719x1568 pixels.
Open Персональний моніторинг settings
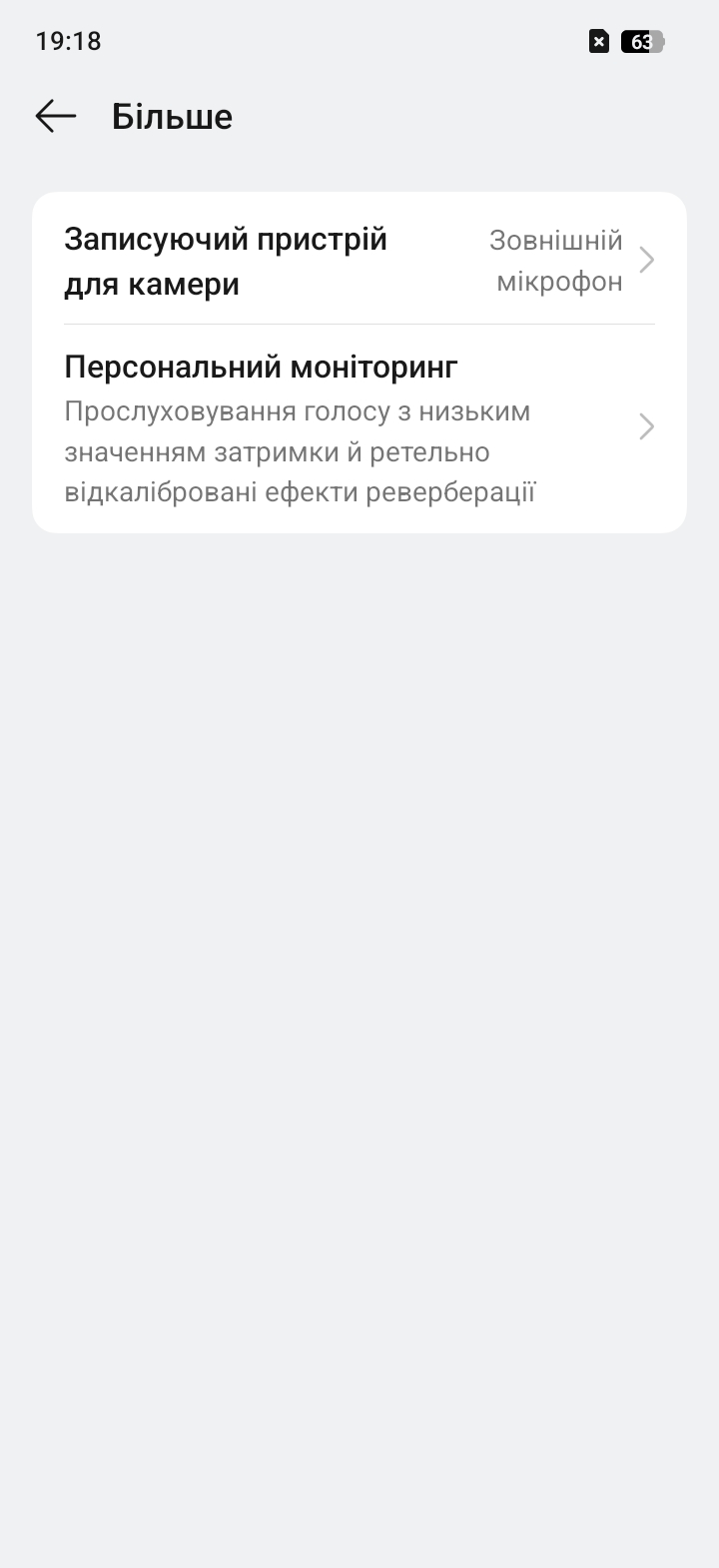pos(359,427)
